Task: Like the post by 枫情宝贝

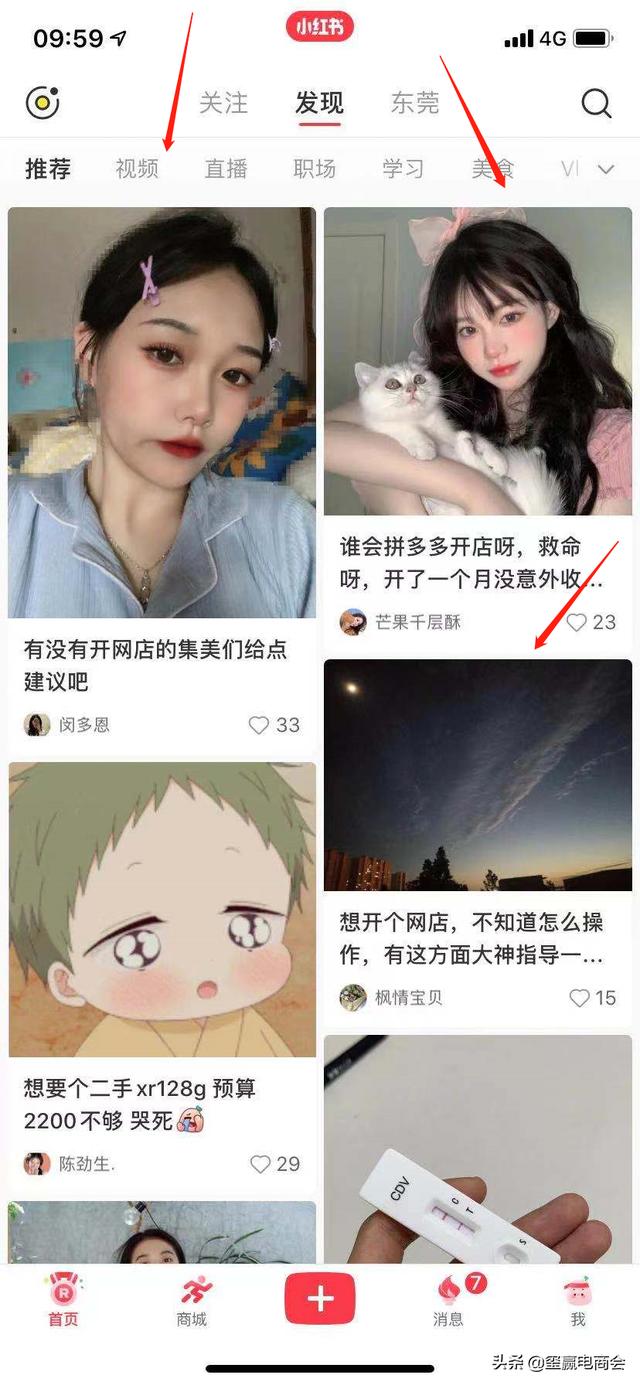Action: click(580, 997)
